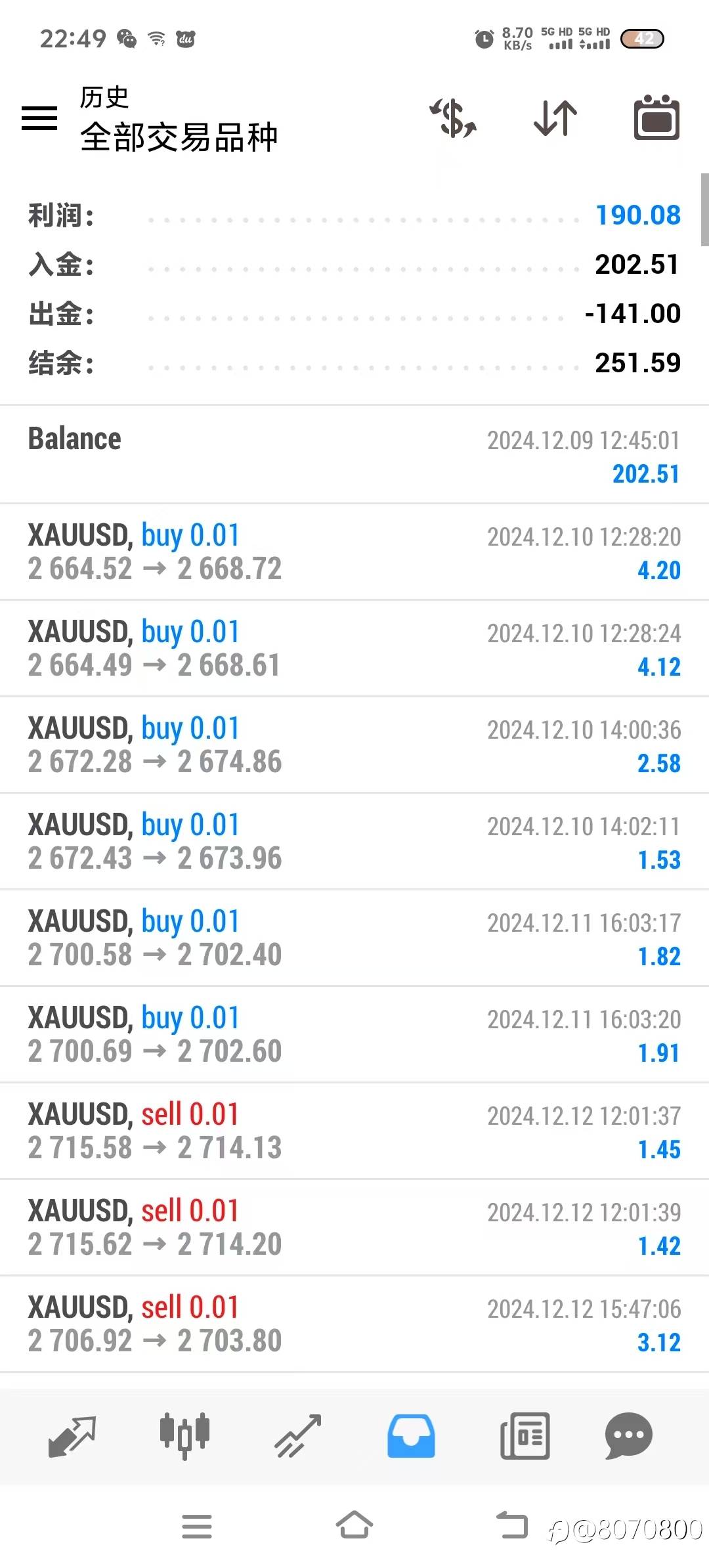
Task: Switch to the trade tab with trend arrow
Action: (297, 1436)
